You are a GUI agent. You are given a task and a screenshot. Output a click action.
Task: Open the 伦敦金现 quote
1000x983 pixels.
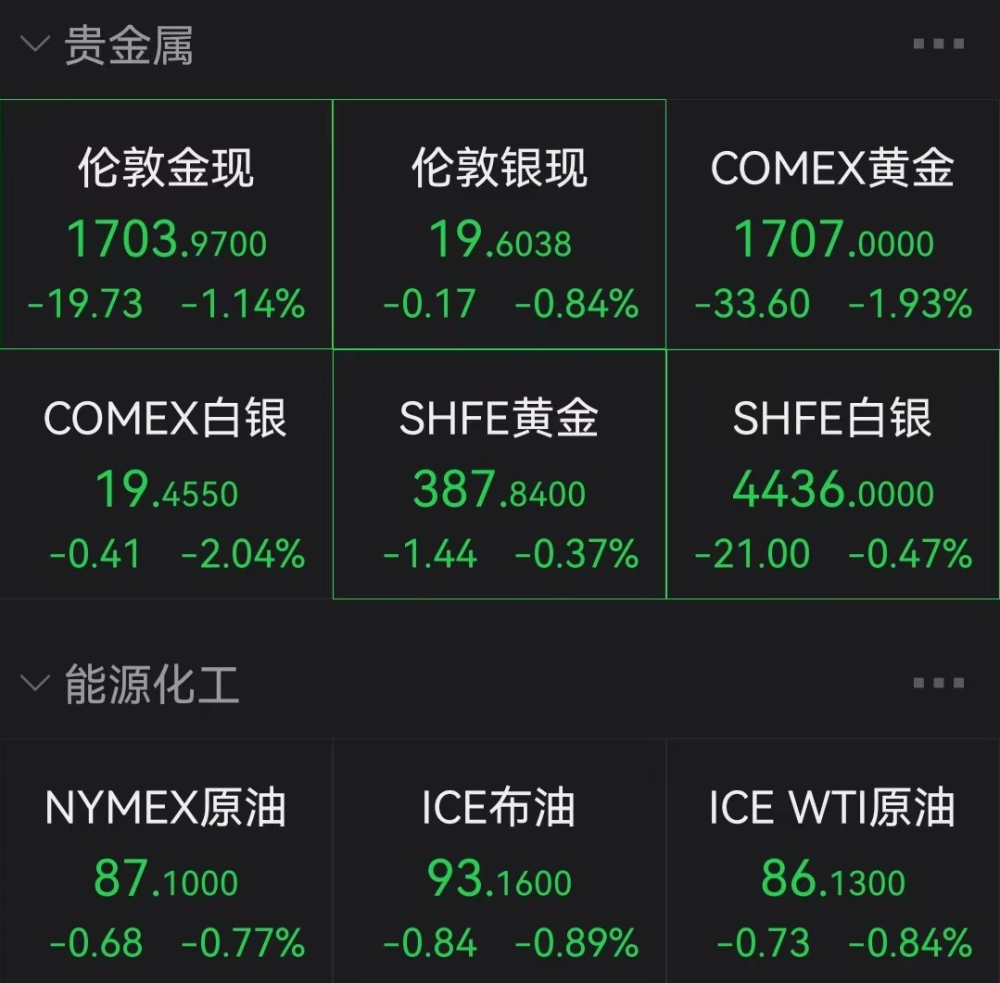[166, 224]
